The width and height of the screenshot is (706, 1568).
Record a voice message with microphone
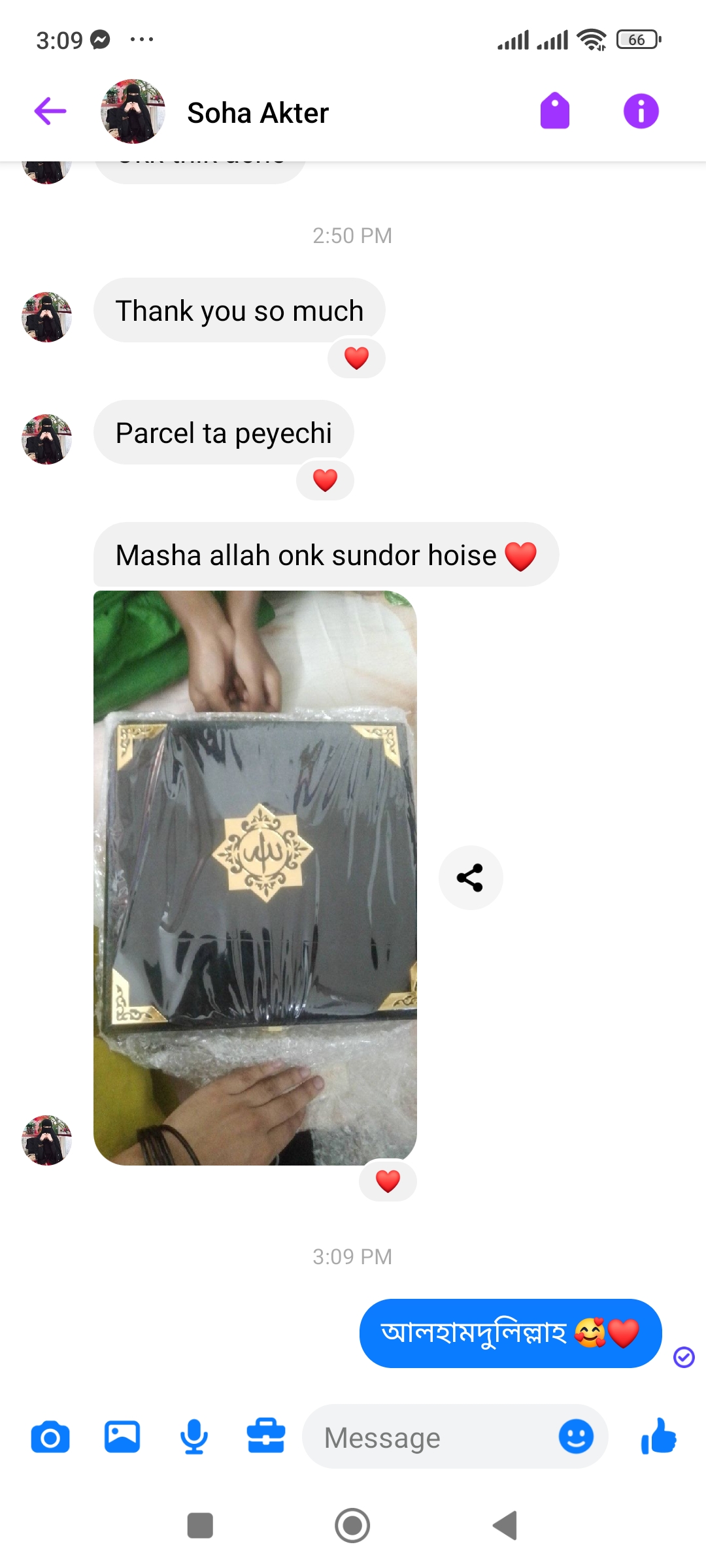(x=194, y=1437)
